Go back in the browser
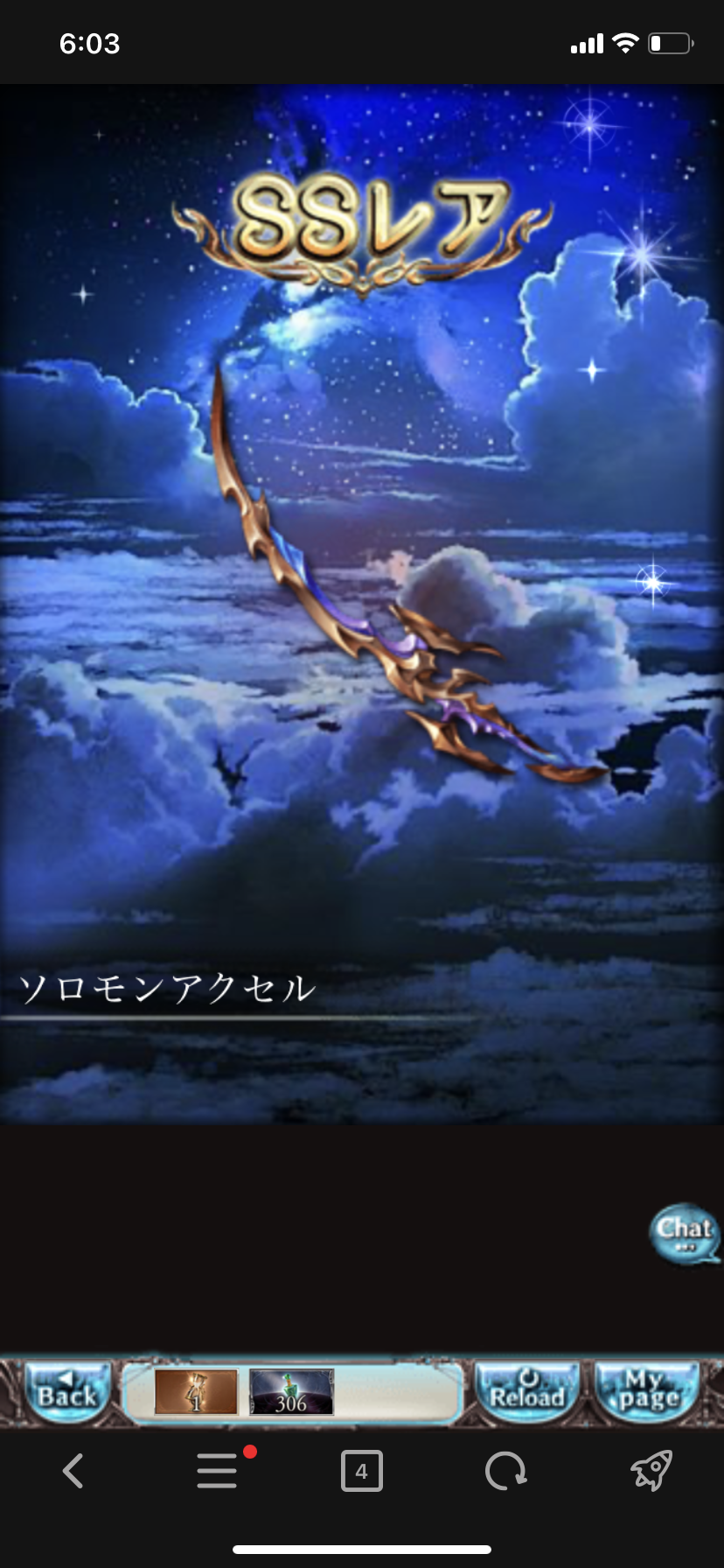Viewport: 724px width, 1568px height. point(73,1471)
